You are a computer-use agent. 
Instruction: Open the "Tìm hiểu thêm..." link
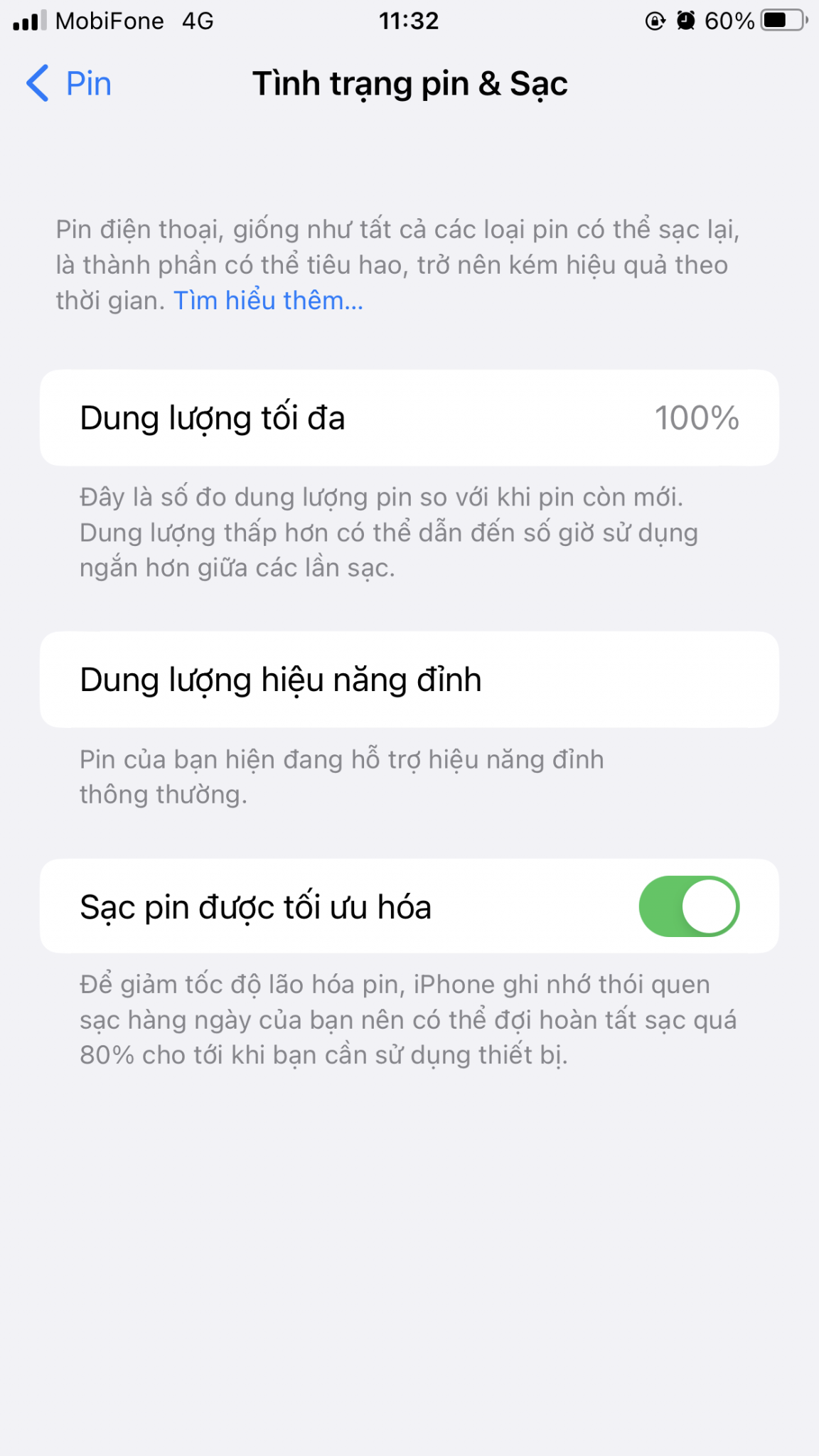coord(268,301)
